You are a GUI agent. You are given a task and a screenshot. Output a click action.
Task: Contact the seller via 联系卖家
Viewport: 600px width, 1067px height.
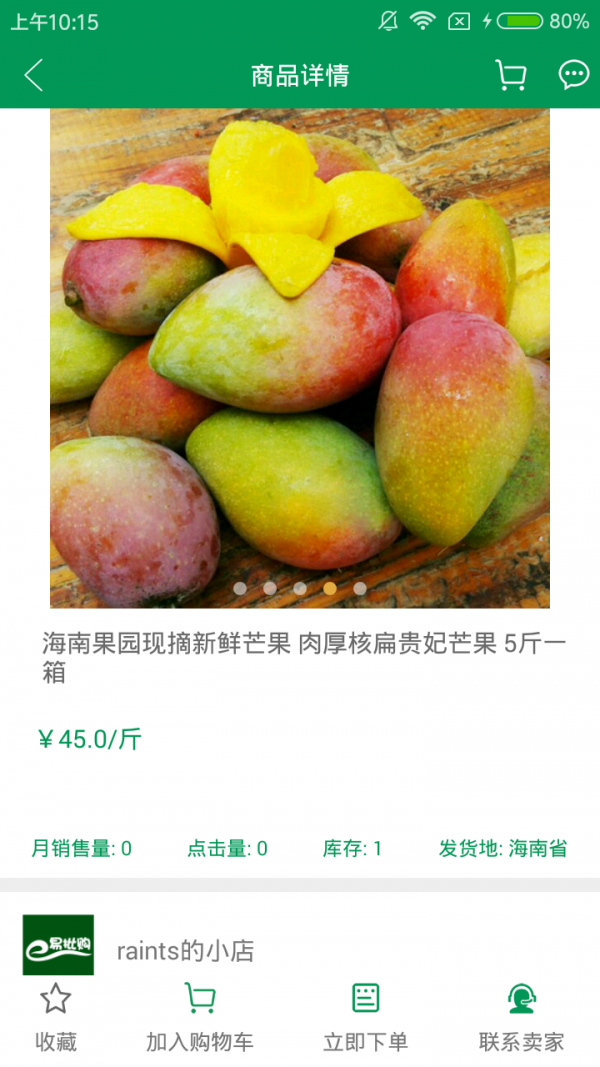click(521, 1017)
